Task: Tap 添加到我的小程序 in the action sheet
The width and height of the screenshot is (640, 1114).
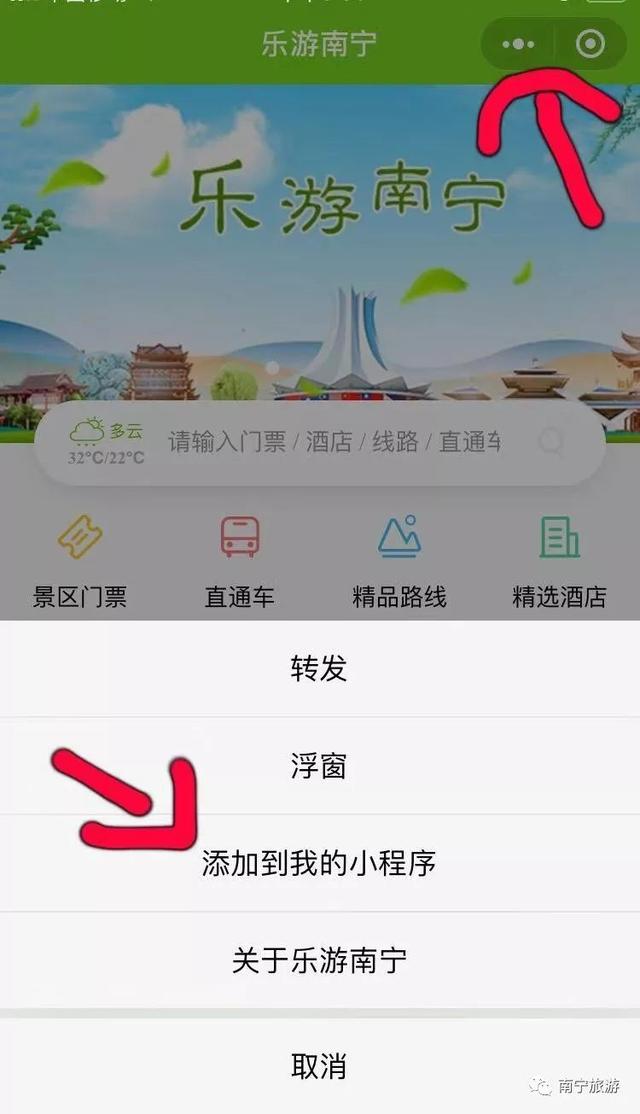Action: point(319,863)
